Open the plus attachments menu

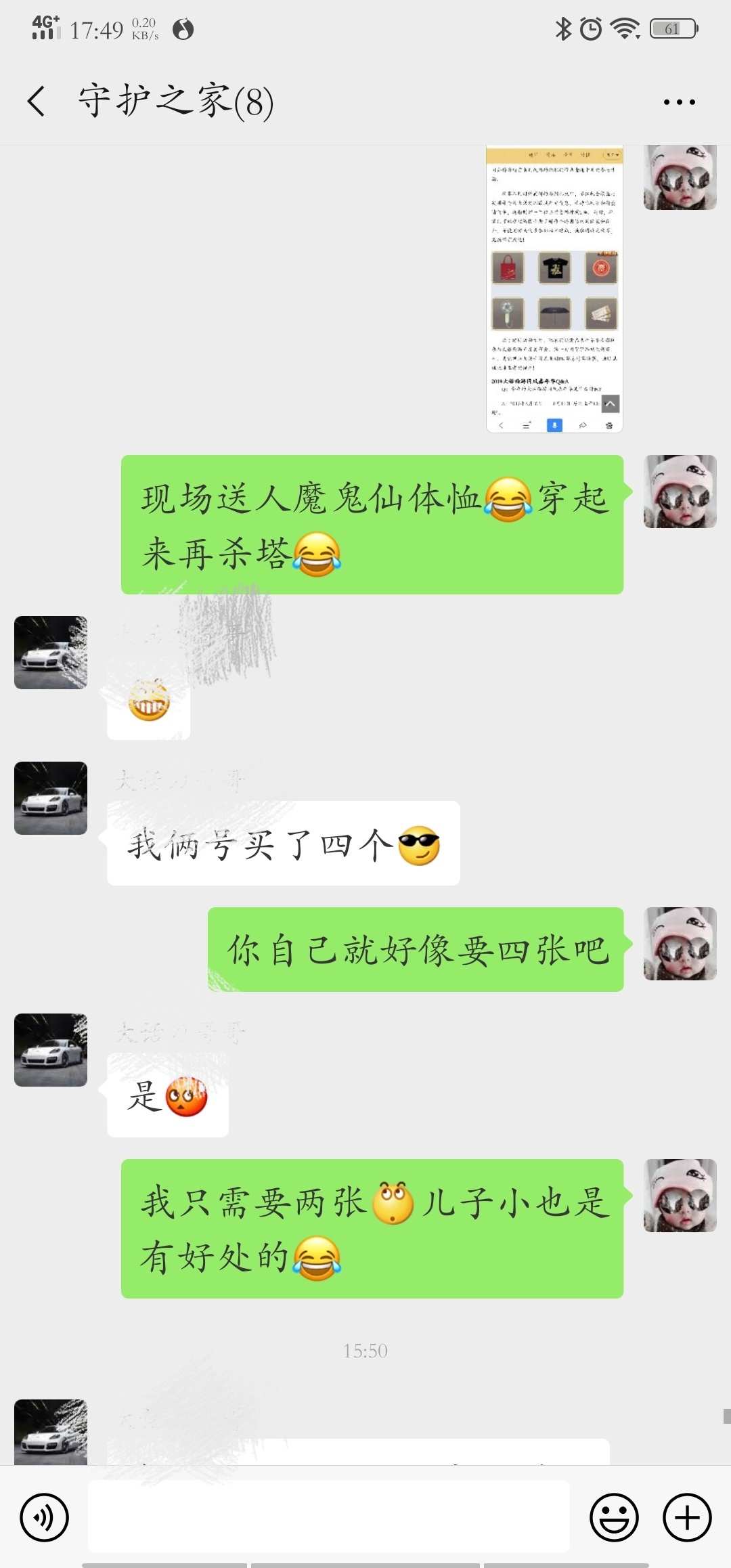tap(686, 1517)
